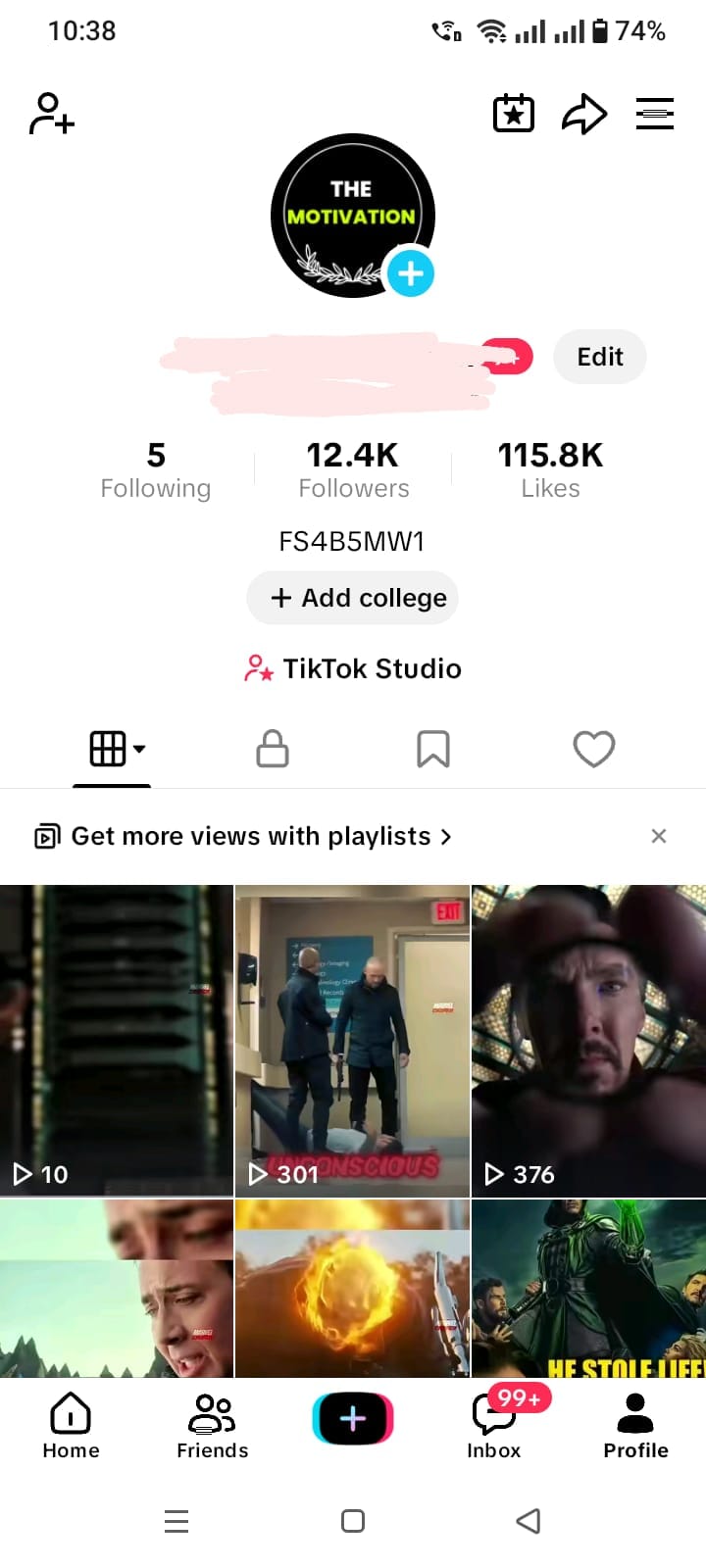Open the hamburger menu
Viewport: 706px width, 1568px height.
pos(655,114)
